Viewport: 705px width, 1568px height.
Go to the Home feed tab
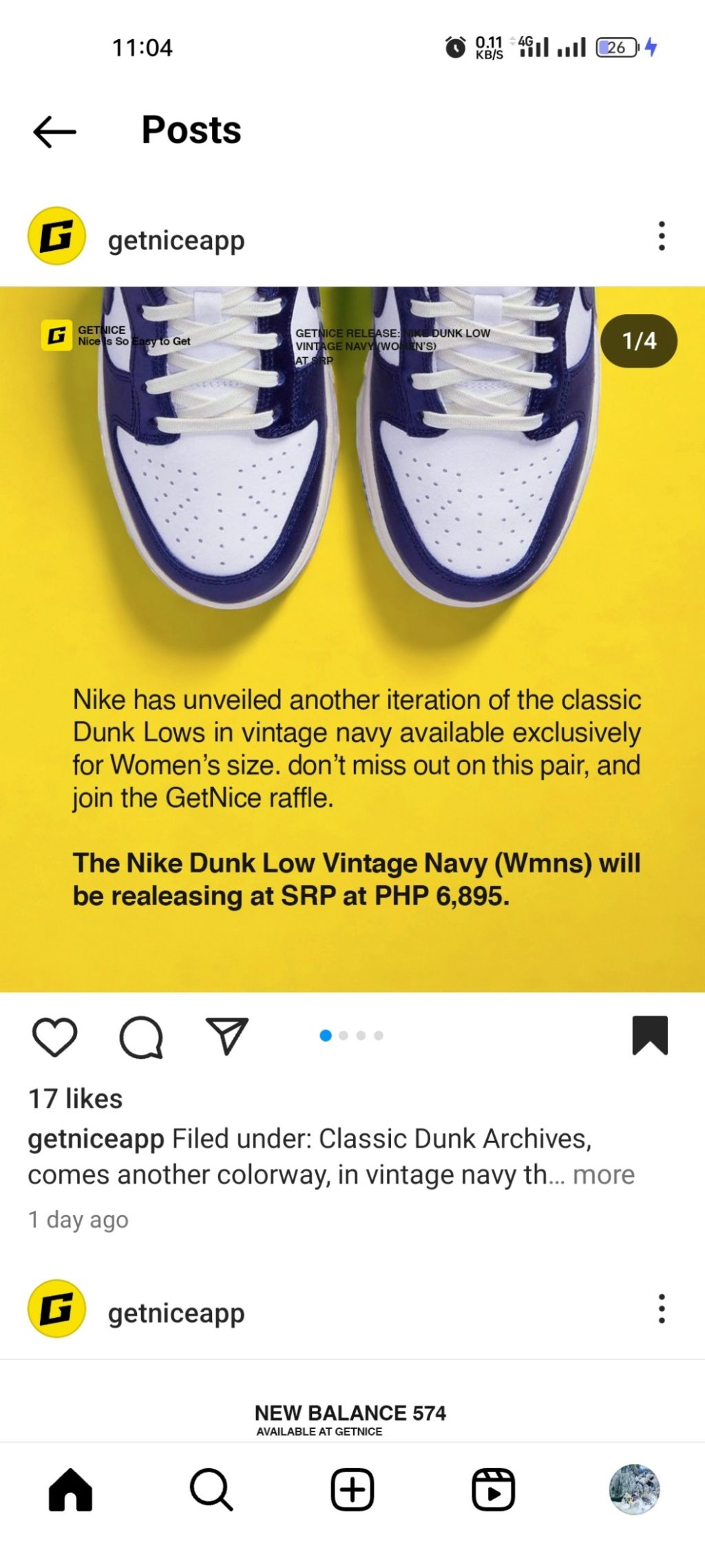(x=70, y=1489)
